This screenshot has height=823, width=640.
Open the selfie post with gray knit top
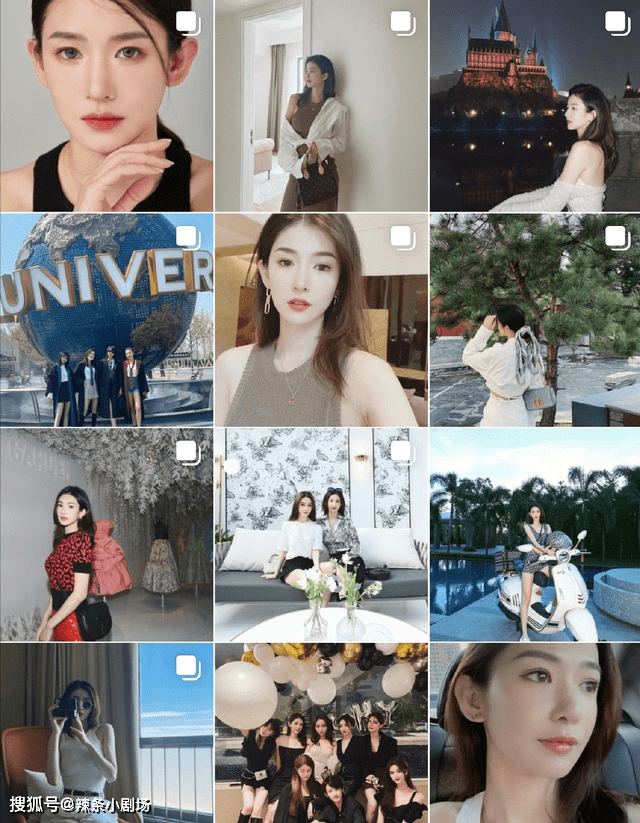coord(321,320)
